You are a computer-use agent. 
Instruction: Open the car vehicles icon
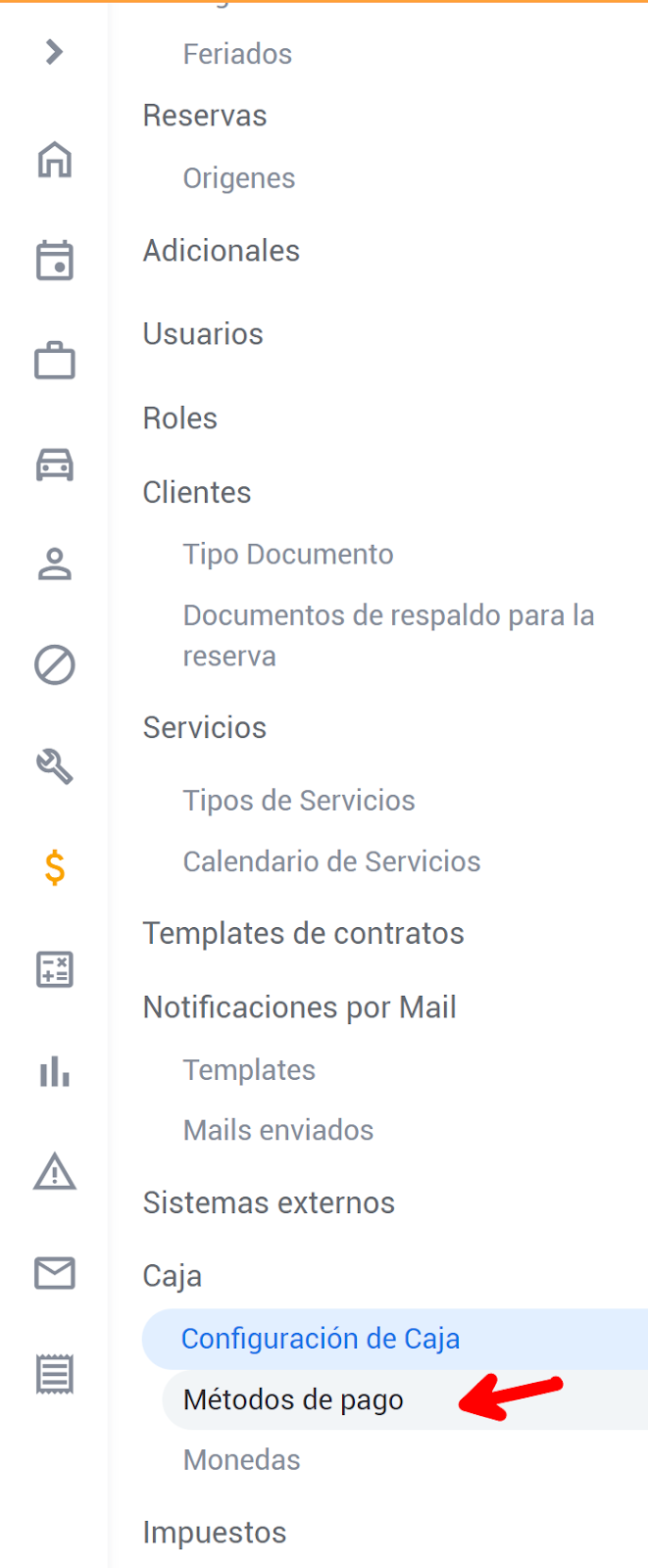pos(54,464)
